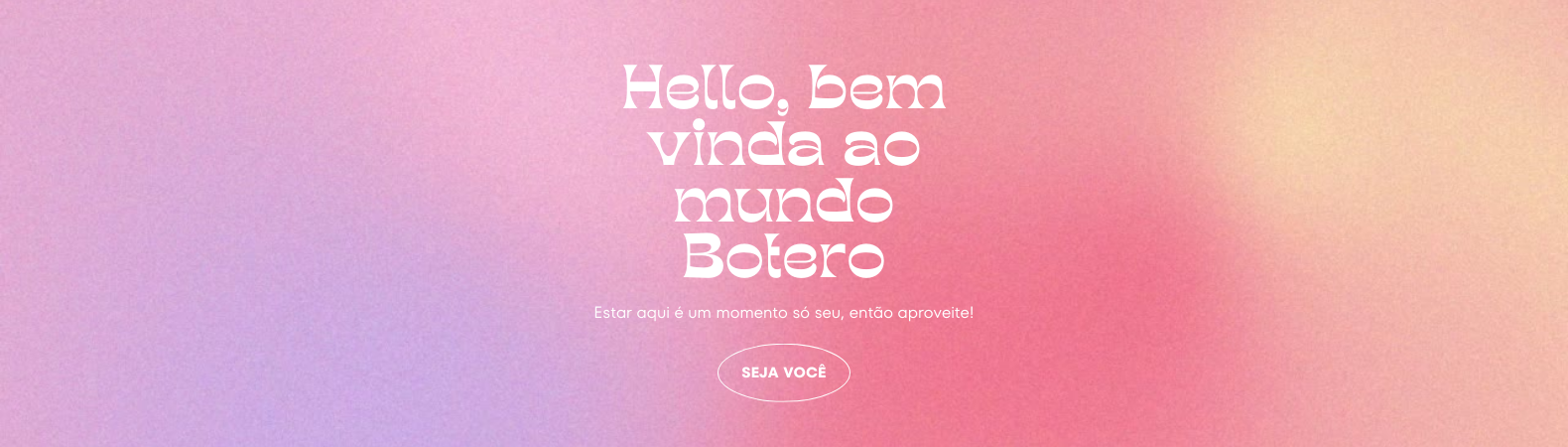Tap the SEJA VOCÊ button

tap(783, 372)
